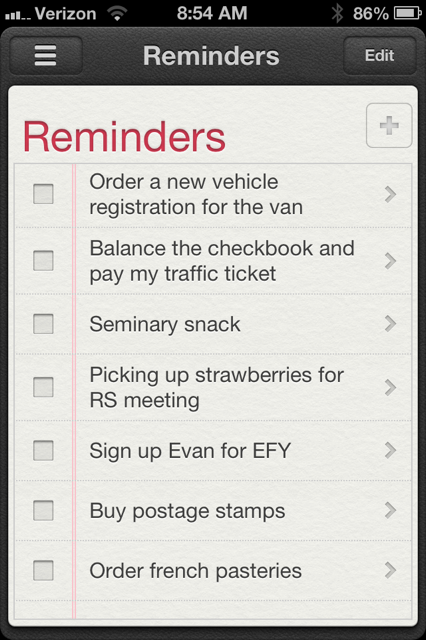Add a new reminder with the plus button
The width and height of the screenshot is (426, 640).
click(x=389, y=125)
